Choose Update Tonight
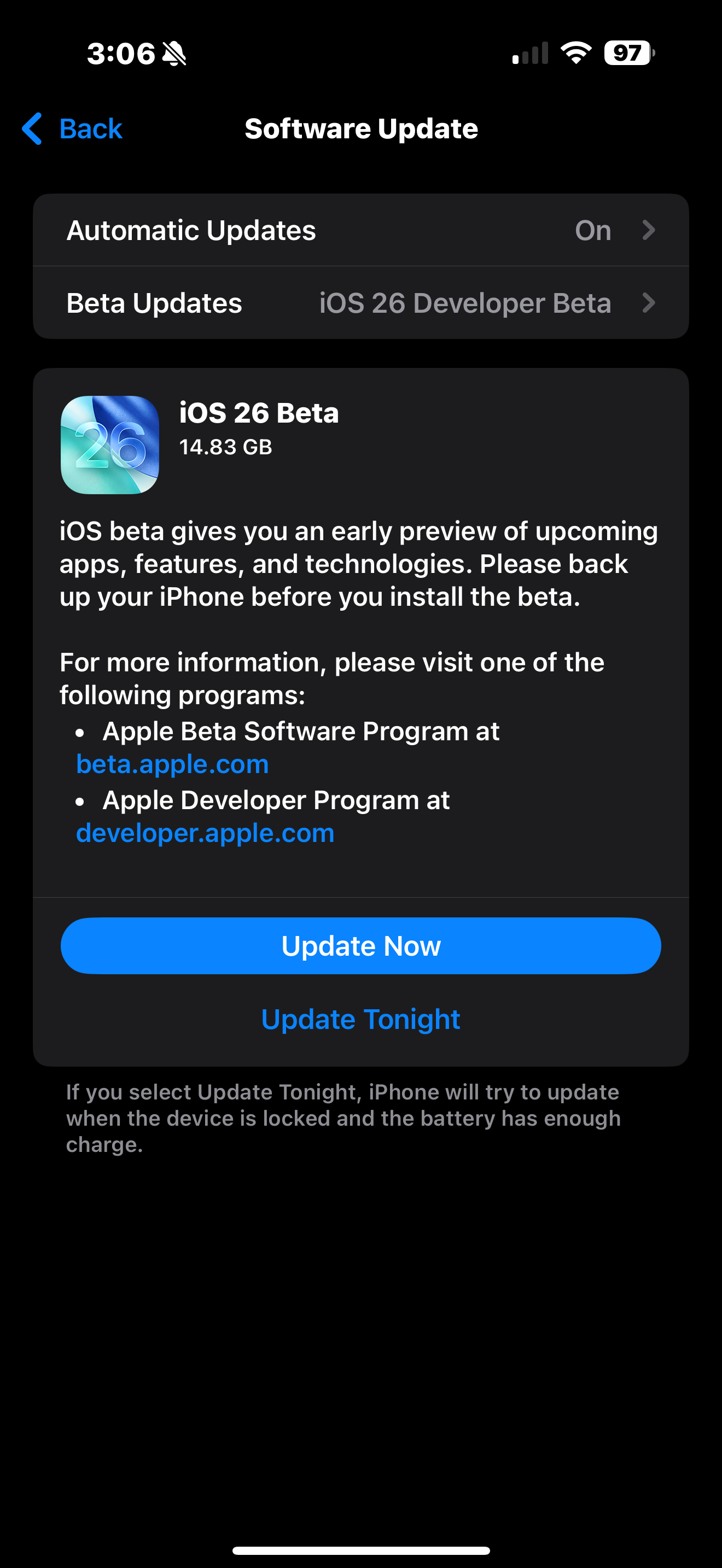This screenshot has height=1568, width=722. (360, 1019)
